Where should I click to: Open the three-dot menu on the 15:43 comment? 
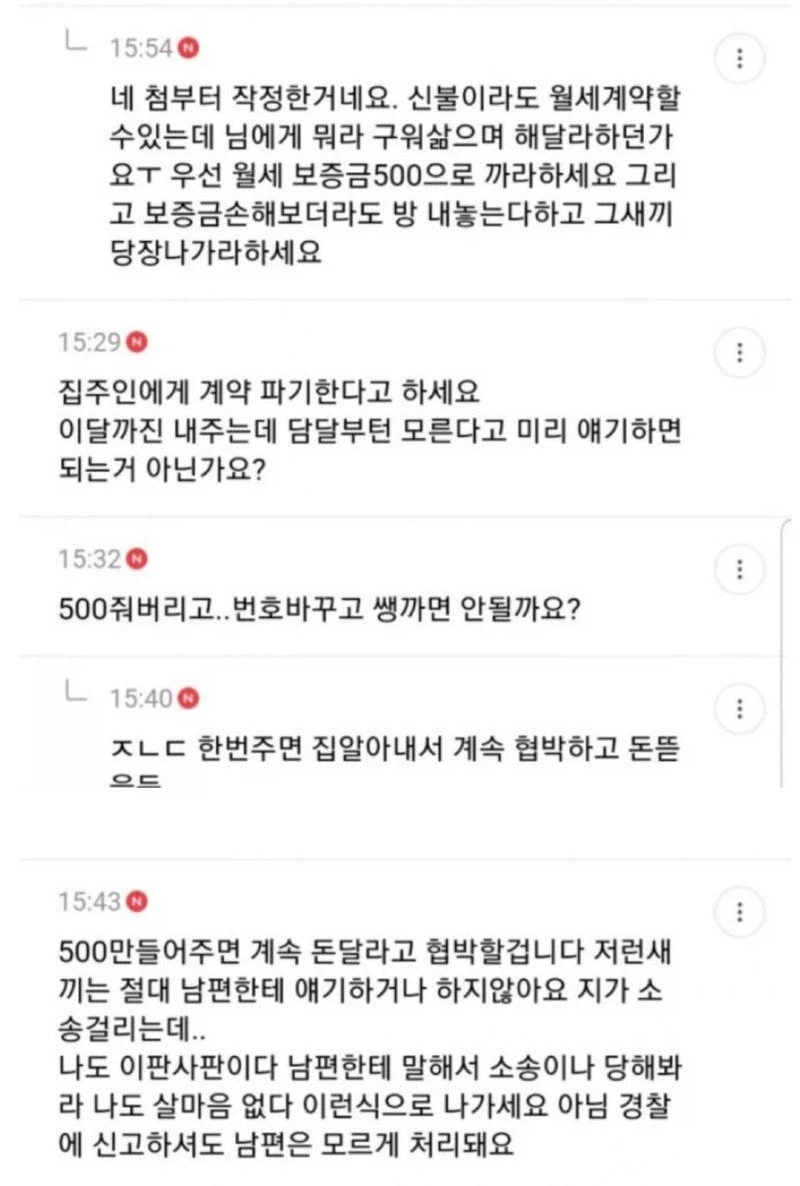point(738,910)
